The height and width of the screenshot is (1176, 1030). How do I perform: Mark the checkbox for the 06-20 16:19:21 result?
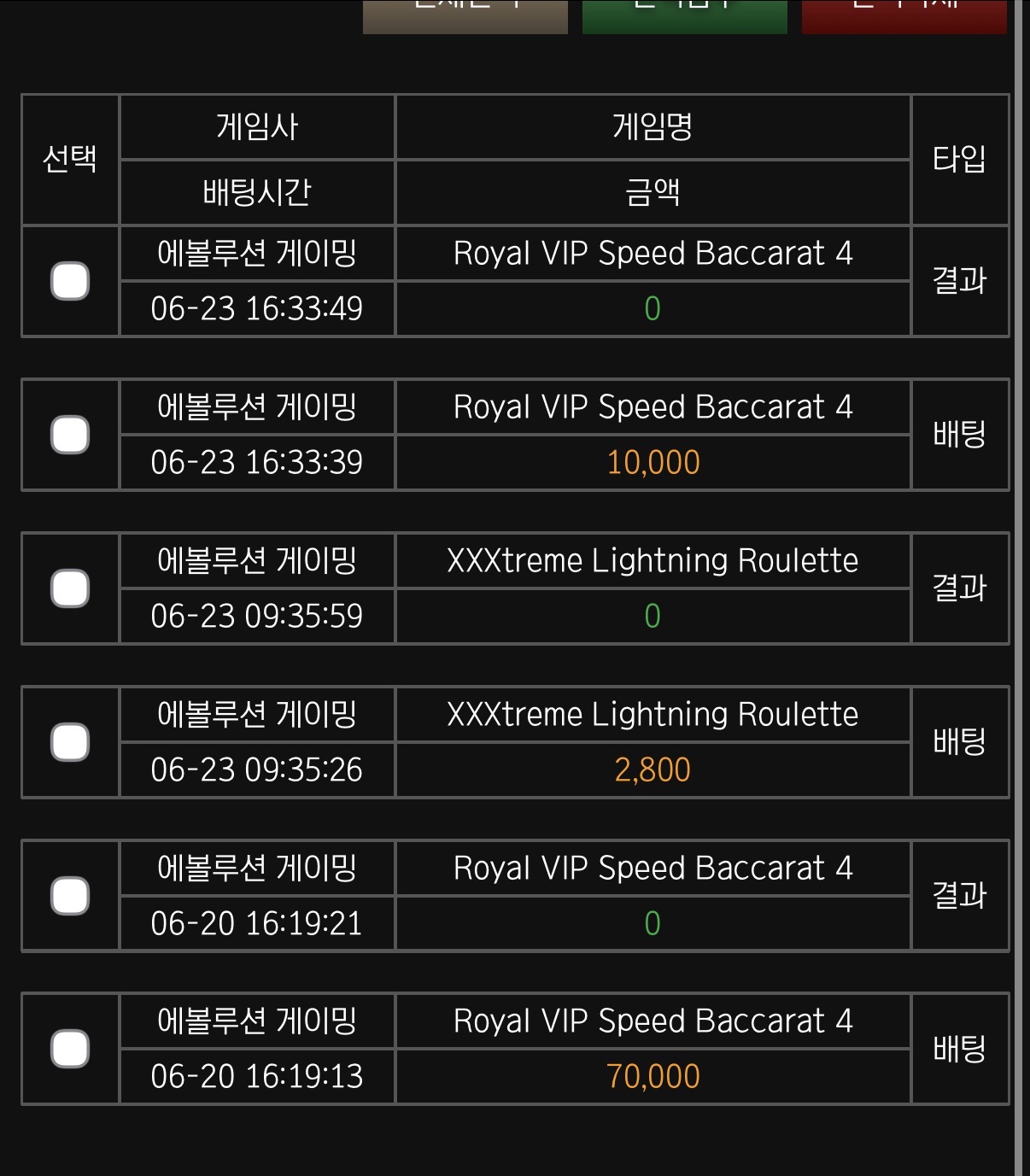[x=70, y=896]
